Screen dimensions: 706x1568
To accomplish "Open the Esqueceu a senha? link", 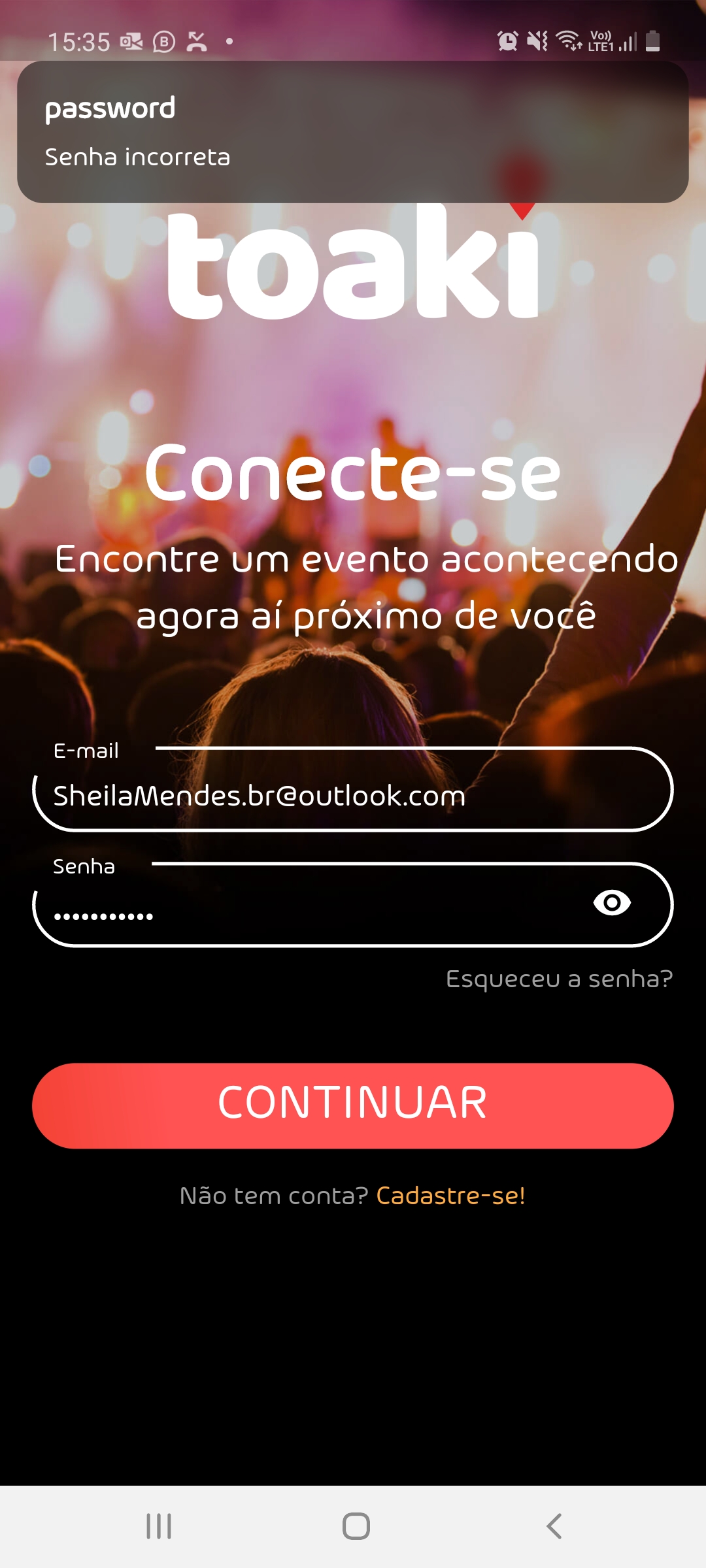I will [559, 979].
